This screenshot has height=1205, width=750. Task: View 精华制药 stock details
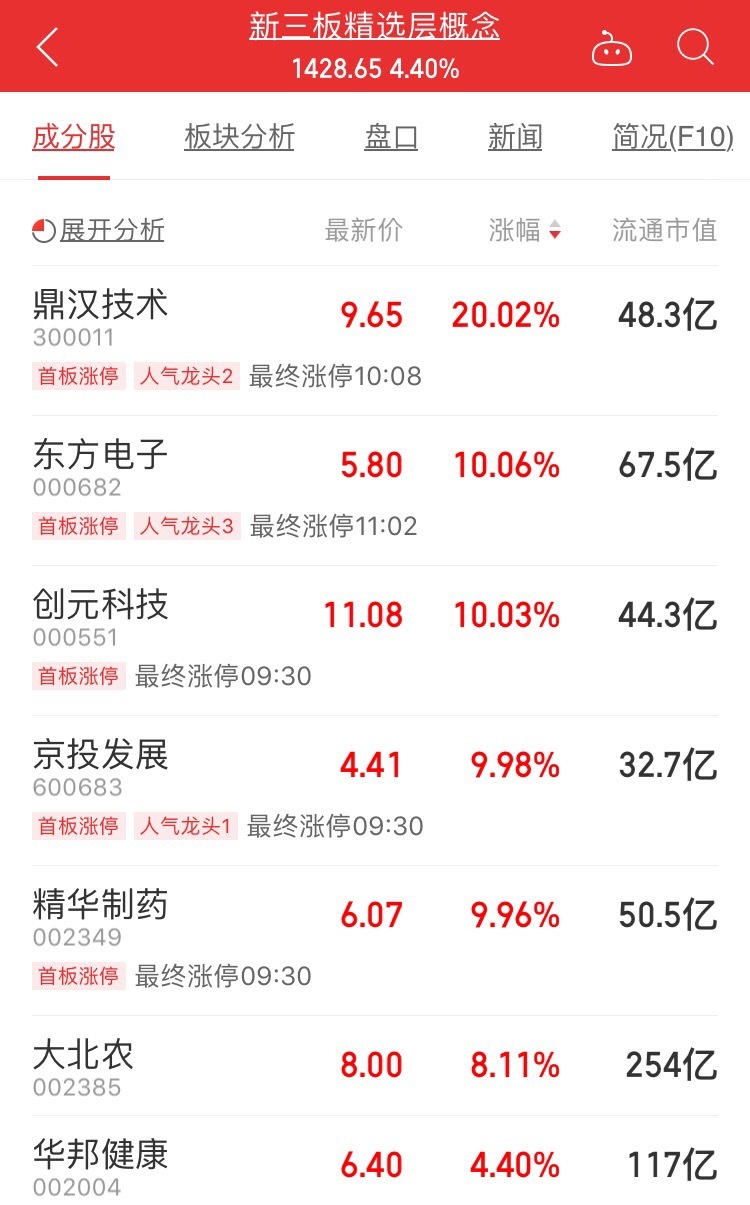click(375, 941)
